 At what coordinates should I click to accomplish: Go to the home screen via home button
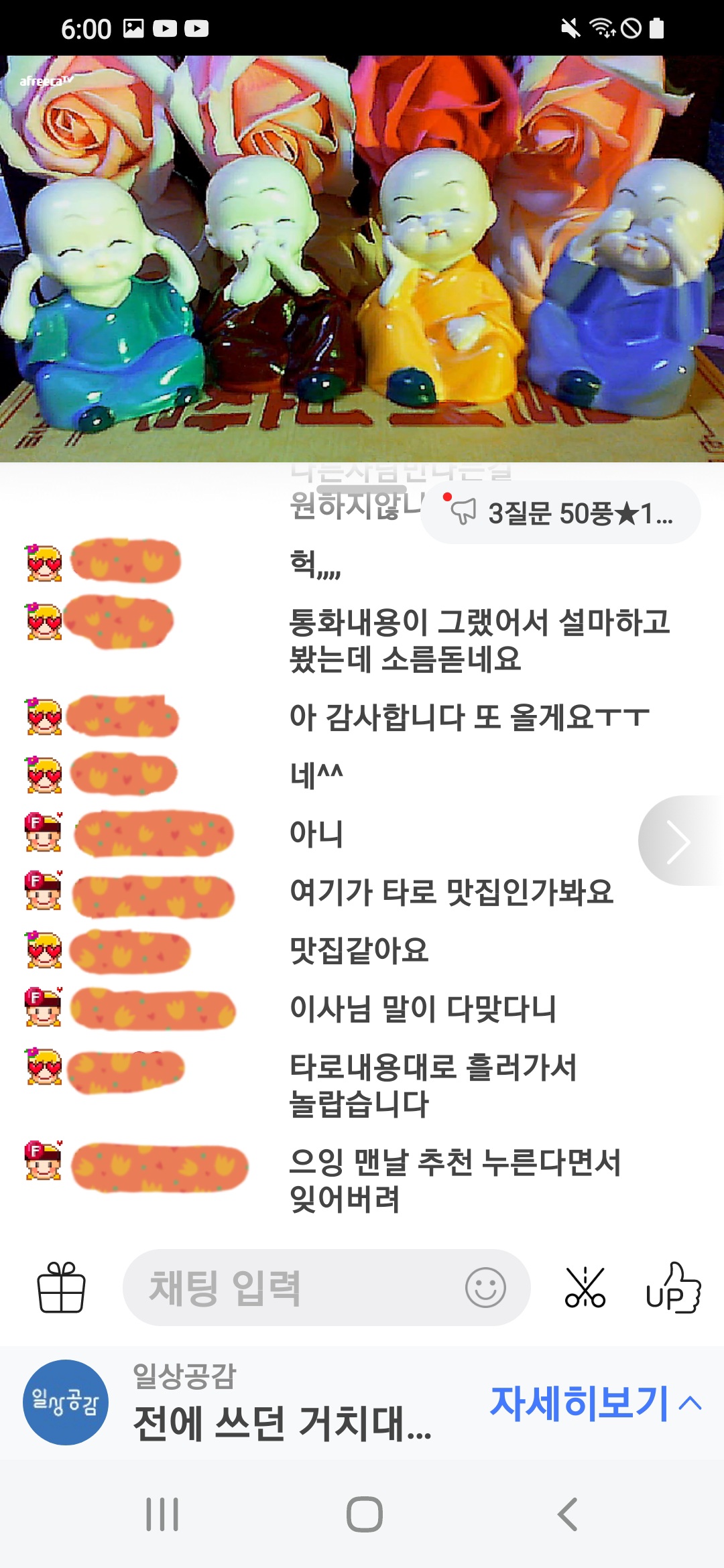point(364,1514)
